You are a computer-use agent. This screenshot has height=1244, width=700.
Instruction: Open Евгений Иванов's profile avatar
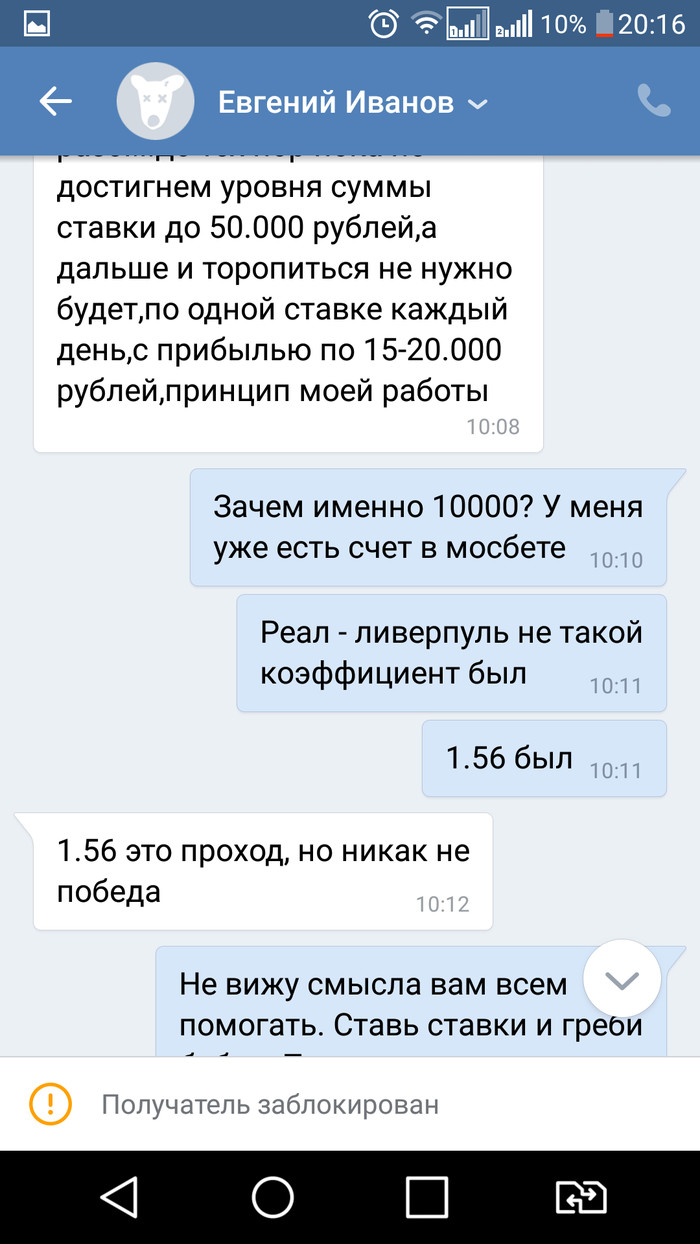[155, 102]
